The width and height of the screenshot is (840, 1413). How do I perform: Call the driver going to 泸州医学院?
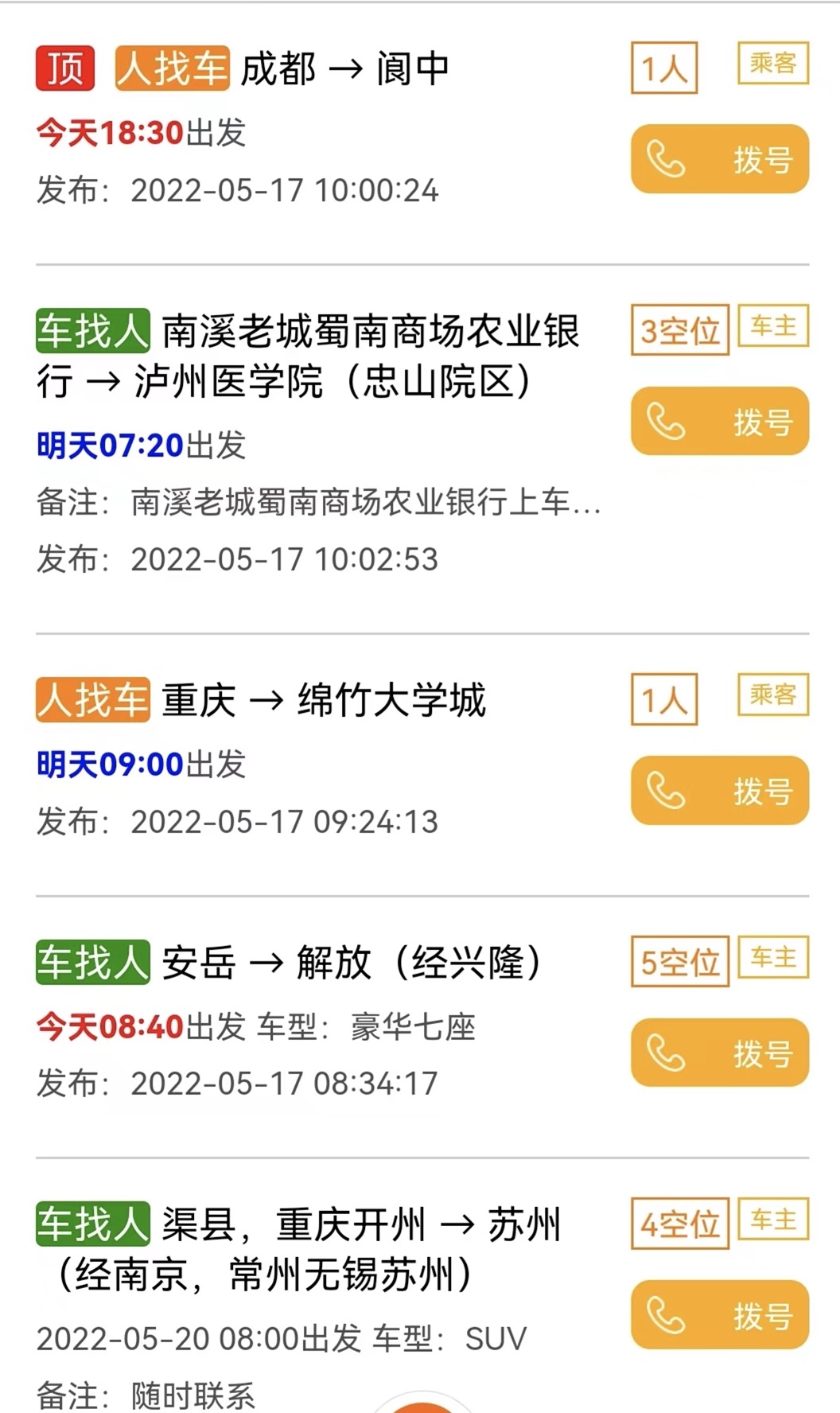point(720,422)
